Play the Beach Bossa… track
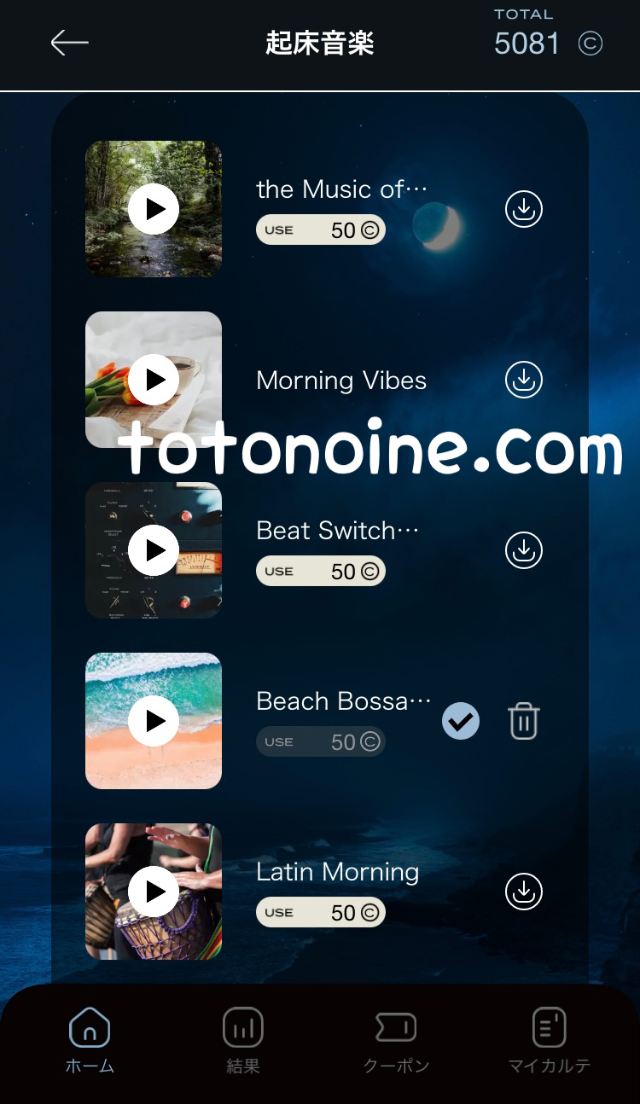 (x=154, y=721)
